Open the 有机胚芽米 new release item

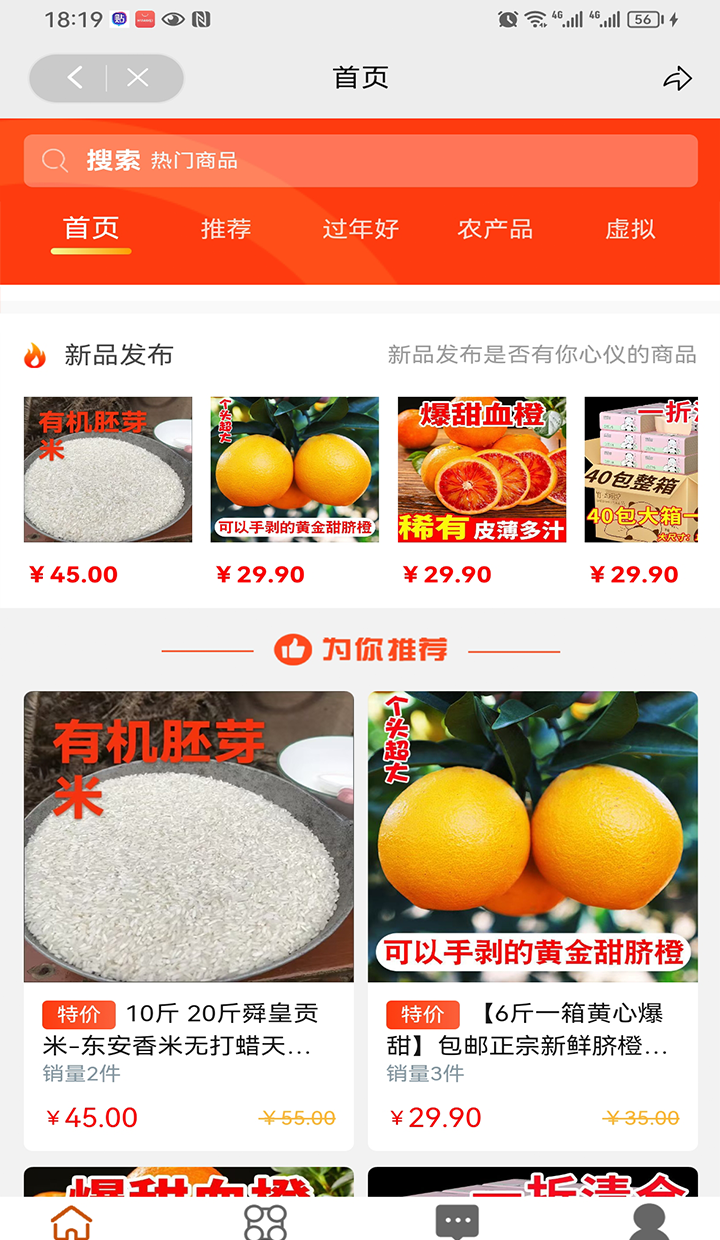[x=108, y=470]
